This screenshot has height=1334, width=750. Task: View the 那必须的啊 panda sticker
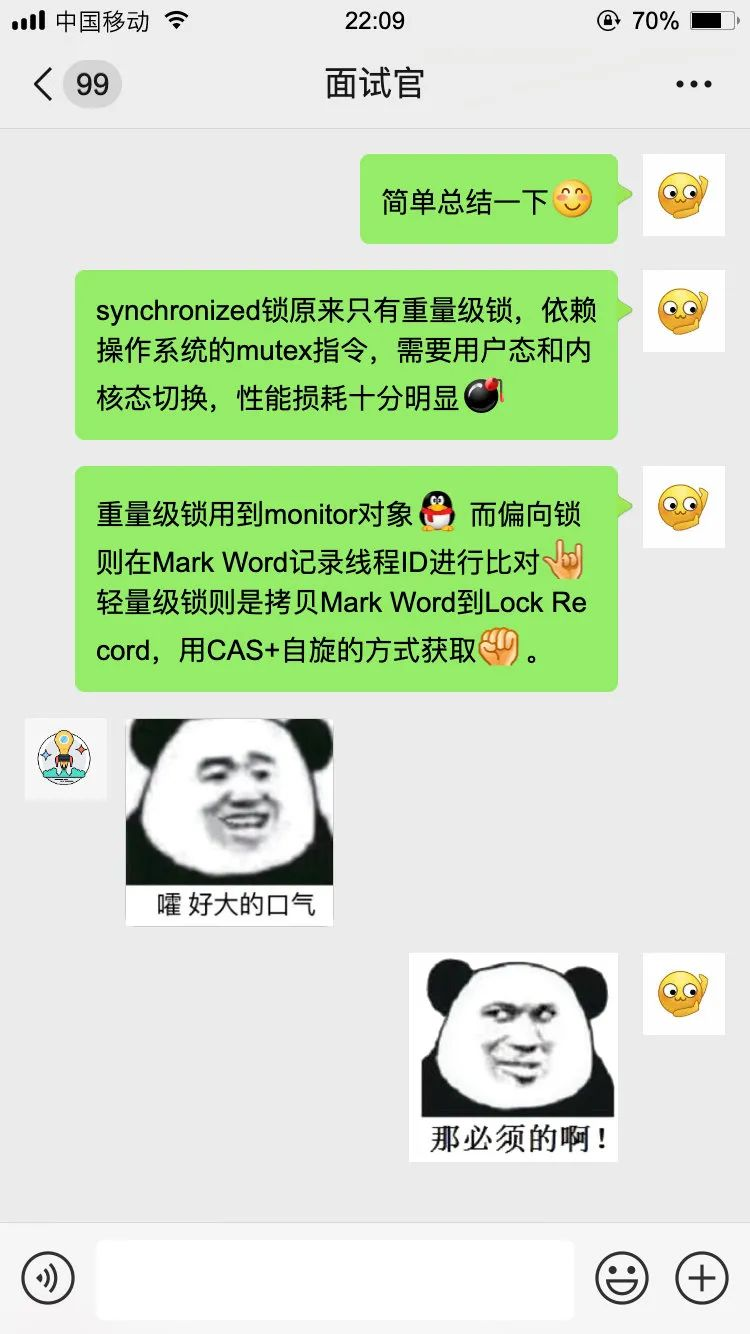(513, 1057)
